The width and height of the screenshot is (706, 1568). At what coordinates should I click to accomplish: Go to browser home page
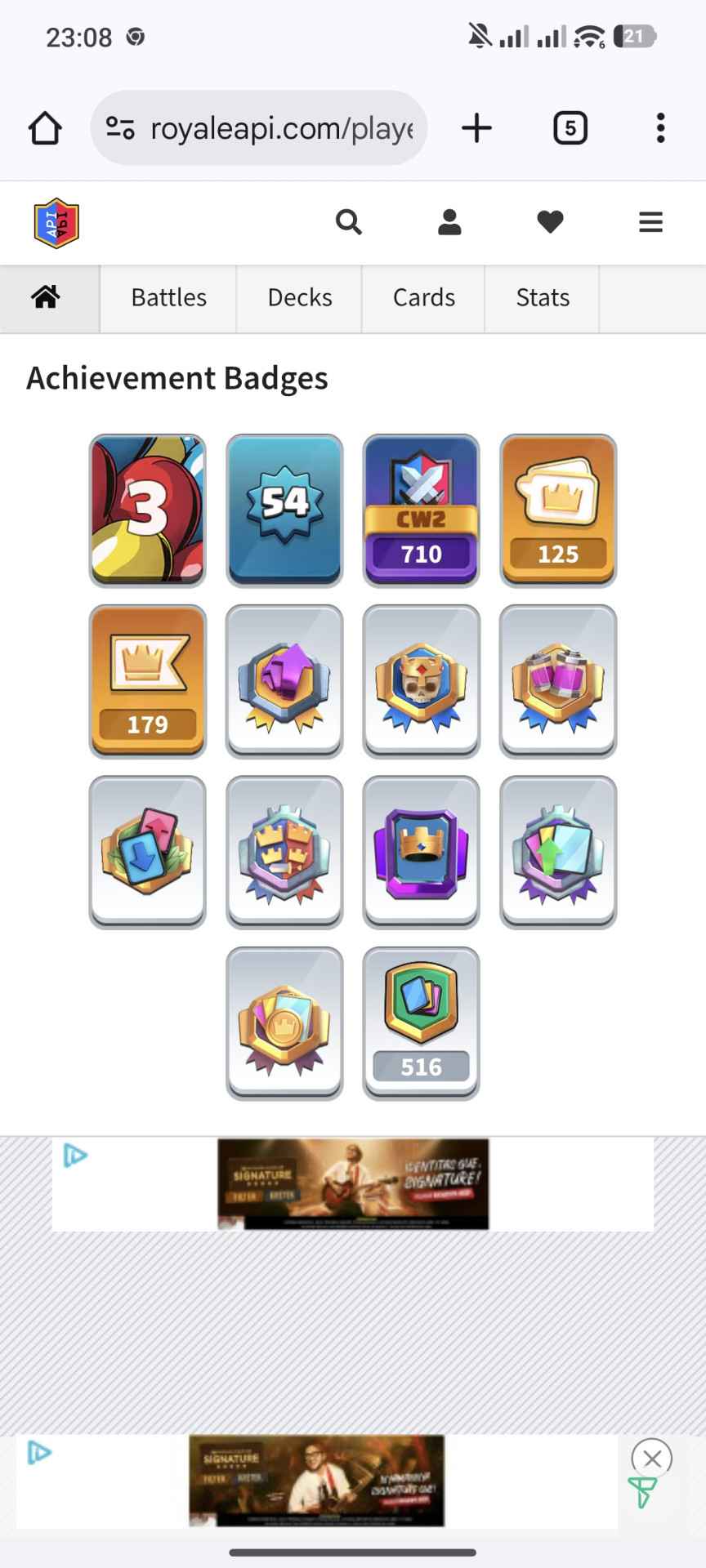tap(45, 128)
